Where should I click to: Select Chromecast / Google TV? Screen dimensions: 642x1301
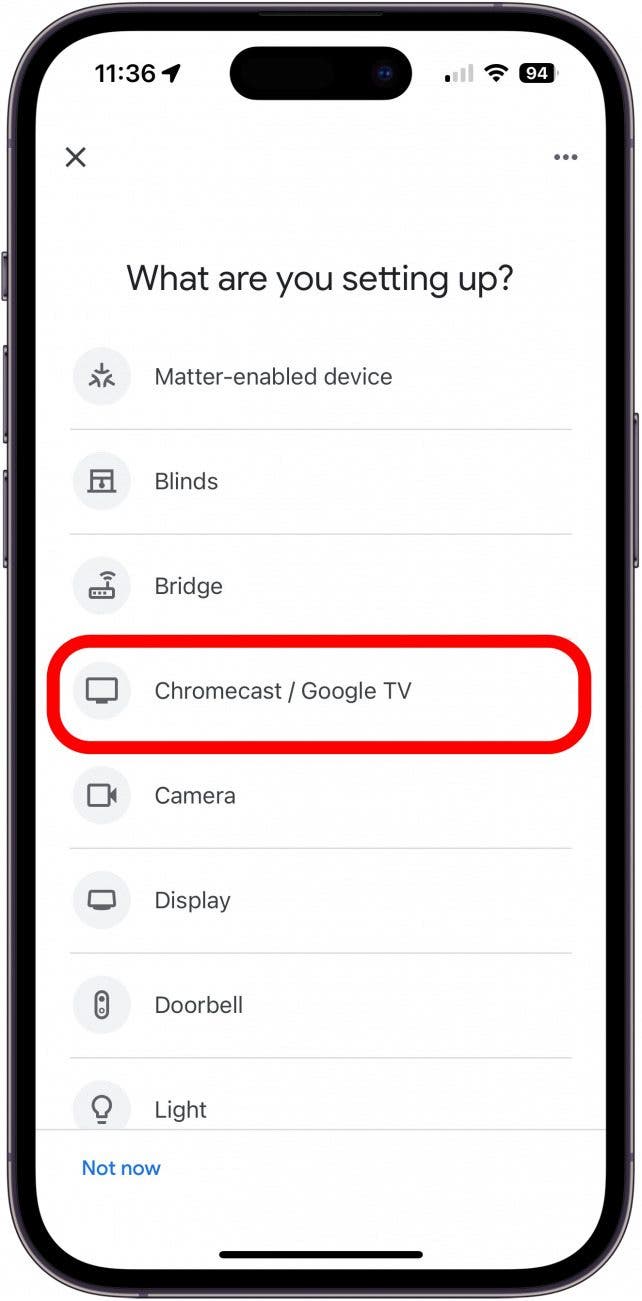click(x=282, y=691)
